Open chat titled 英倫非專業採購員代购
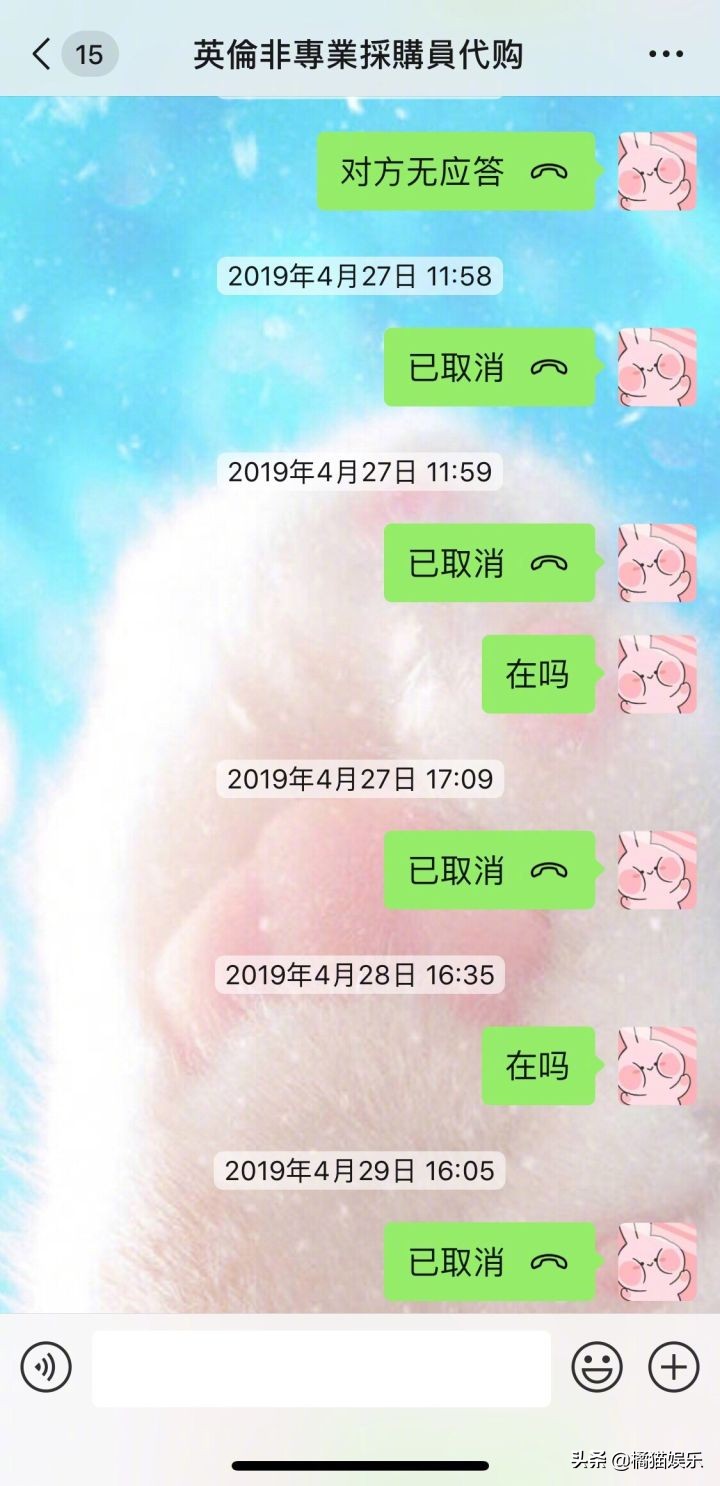 tap(360, 54)
